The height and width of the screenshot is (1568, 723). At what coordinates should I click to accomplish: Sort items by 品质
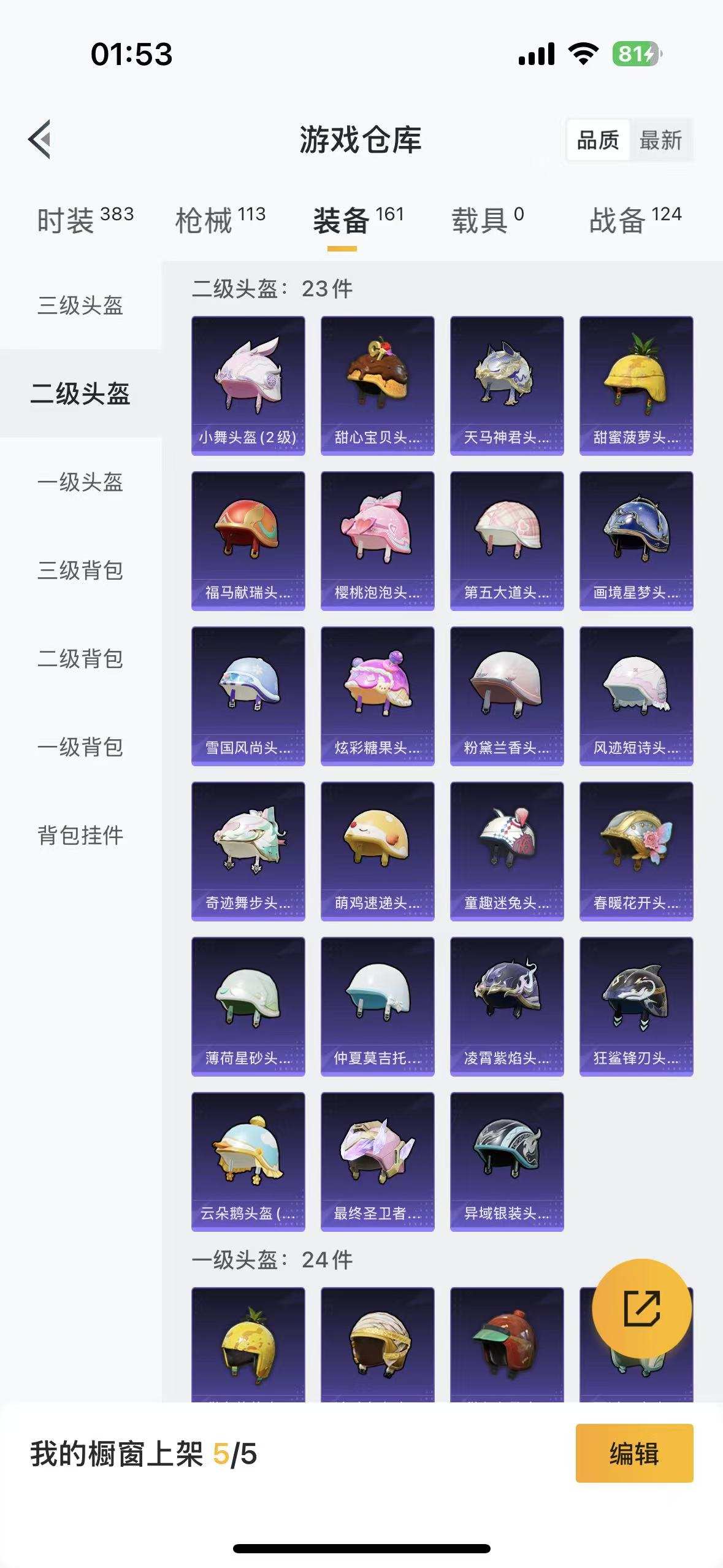click(598, 140)
